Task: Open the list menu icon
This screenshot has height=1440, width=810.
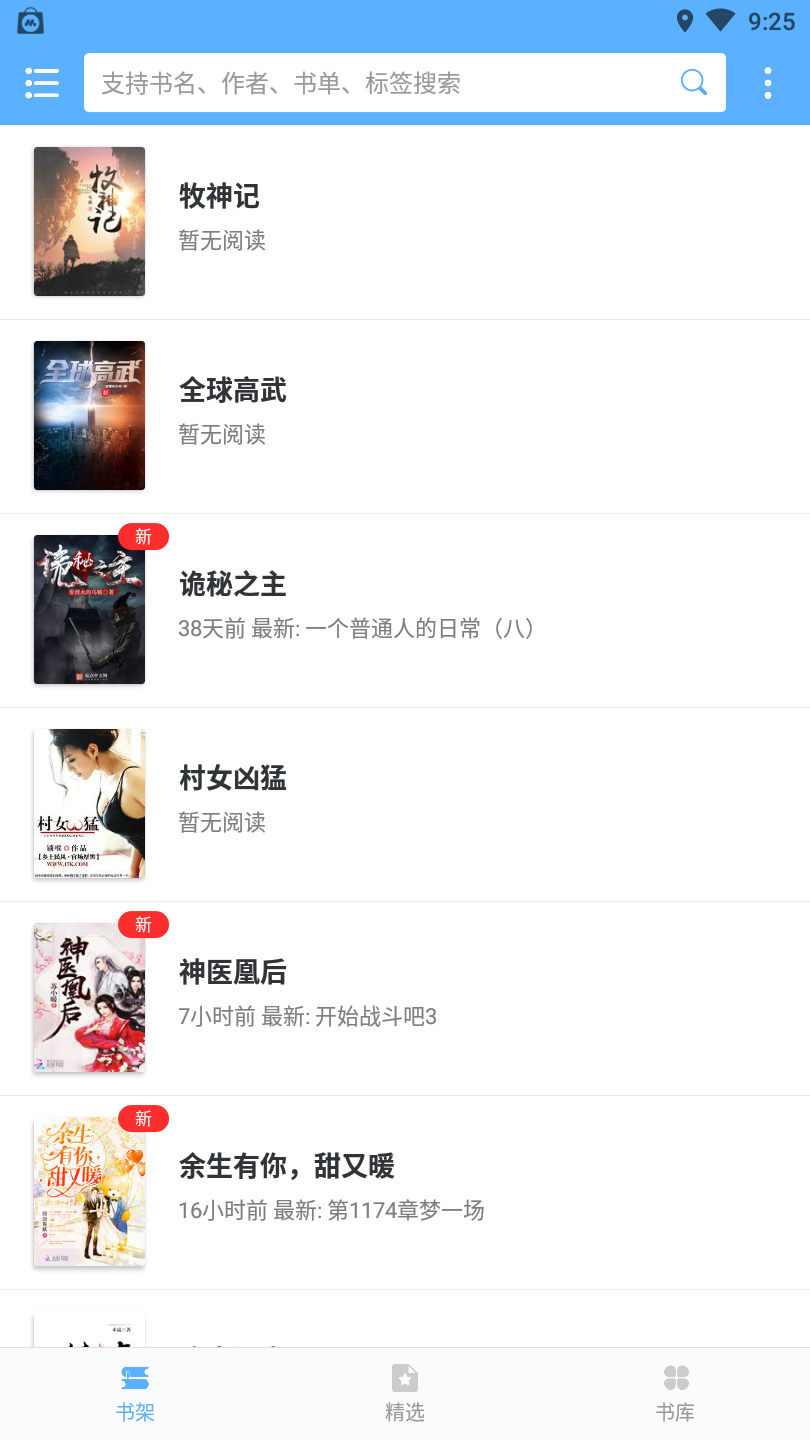Action: 42,83
